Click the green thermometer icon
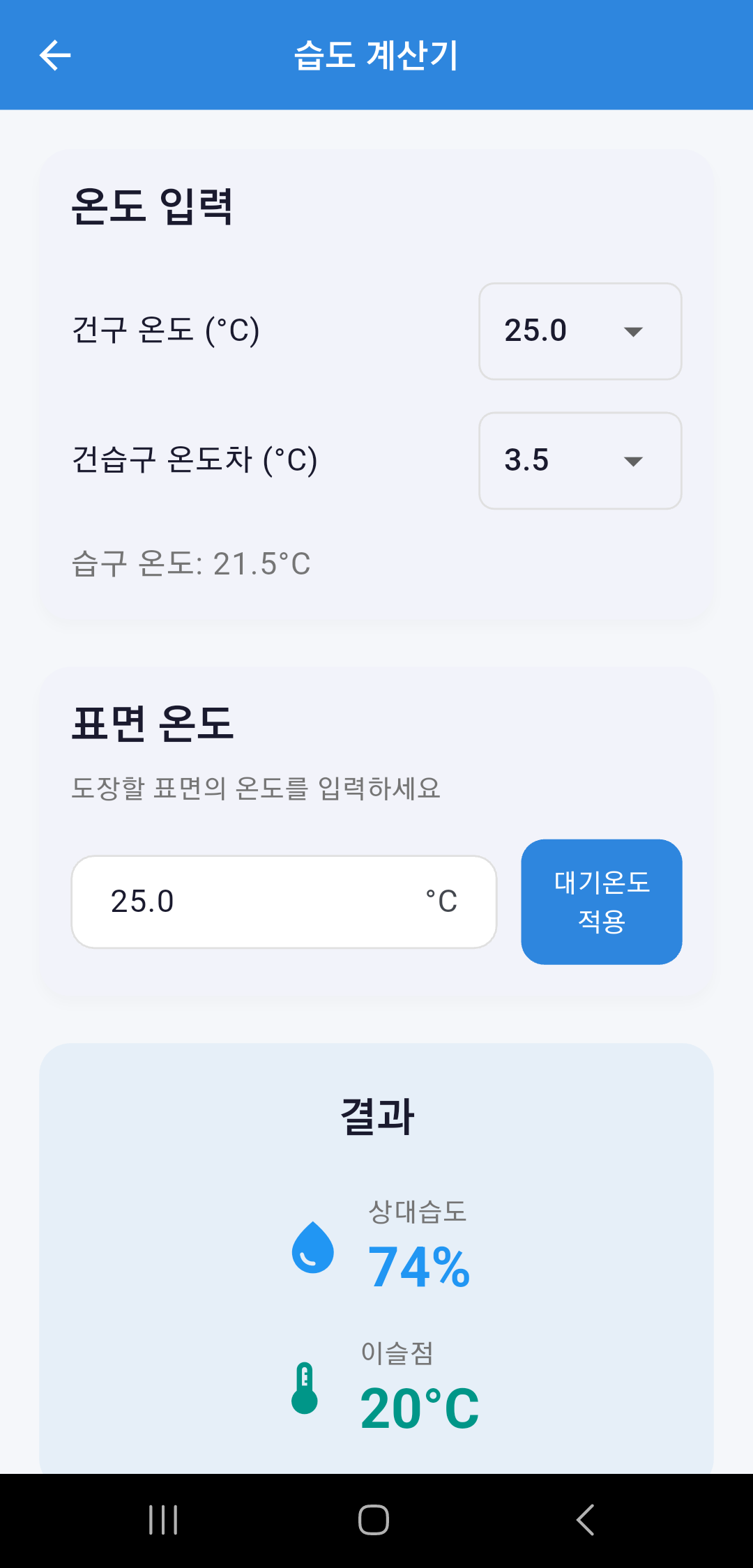Screen dimensions: 753x1568 [x=305, y=1386]
